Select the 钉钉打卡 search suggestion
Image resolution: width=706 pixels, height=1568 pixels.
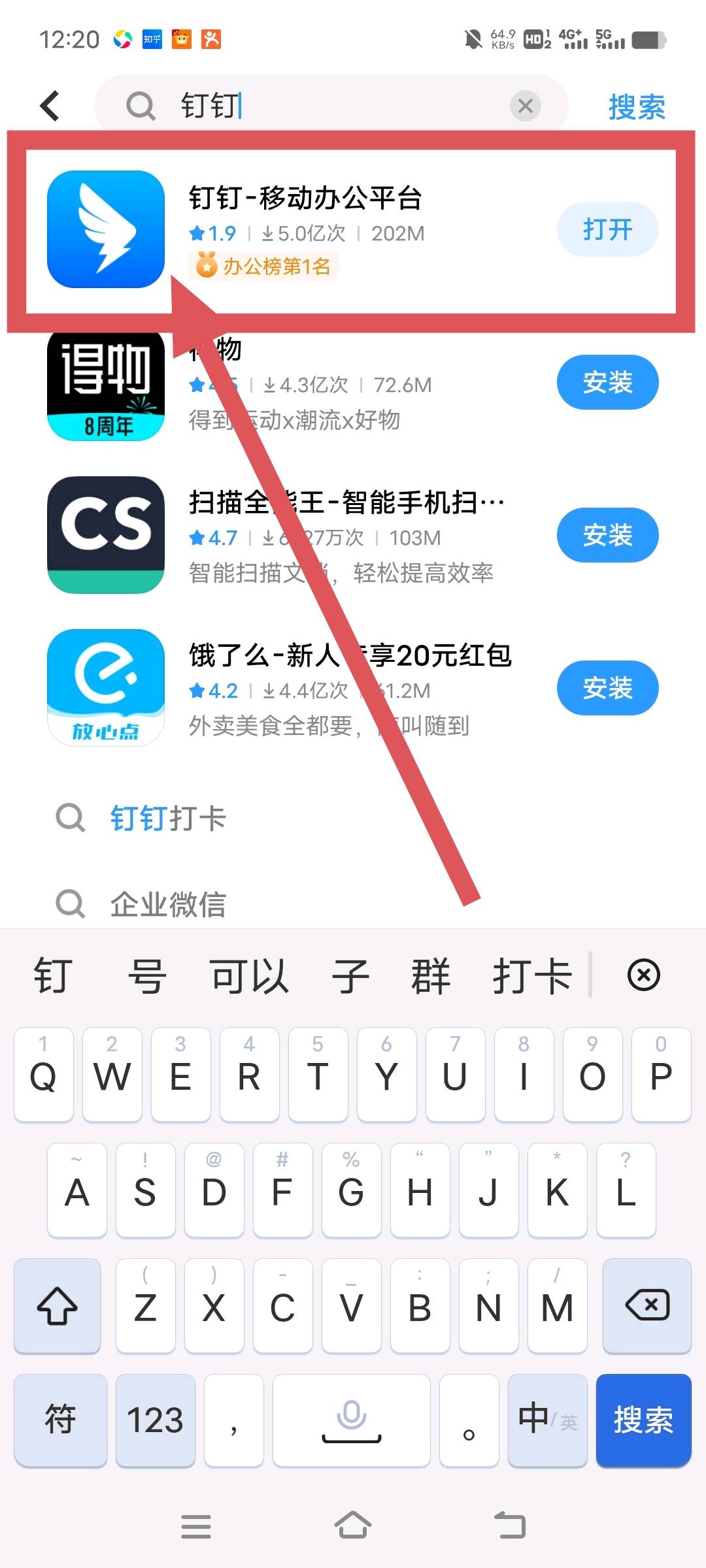tap(168, 818)
